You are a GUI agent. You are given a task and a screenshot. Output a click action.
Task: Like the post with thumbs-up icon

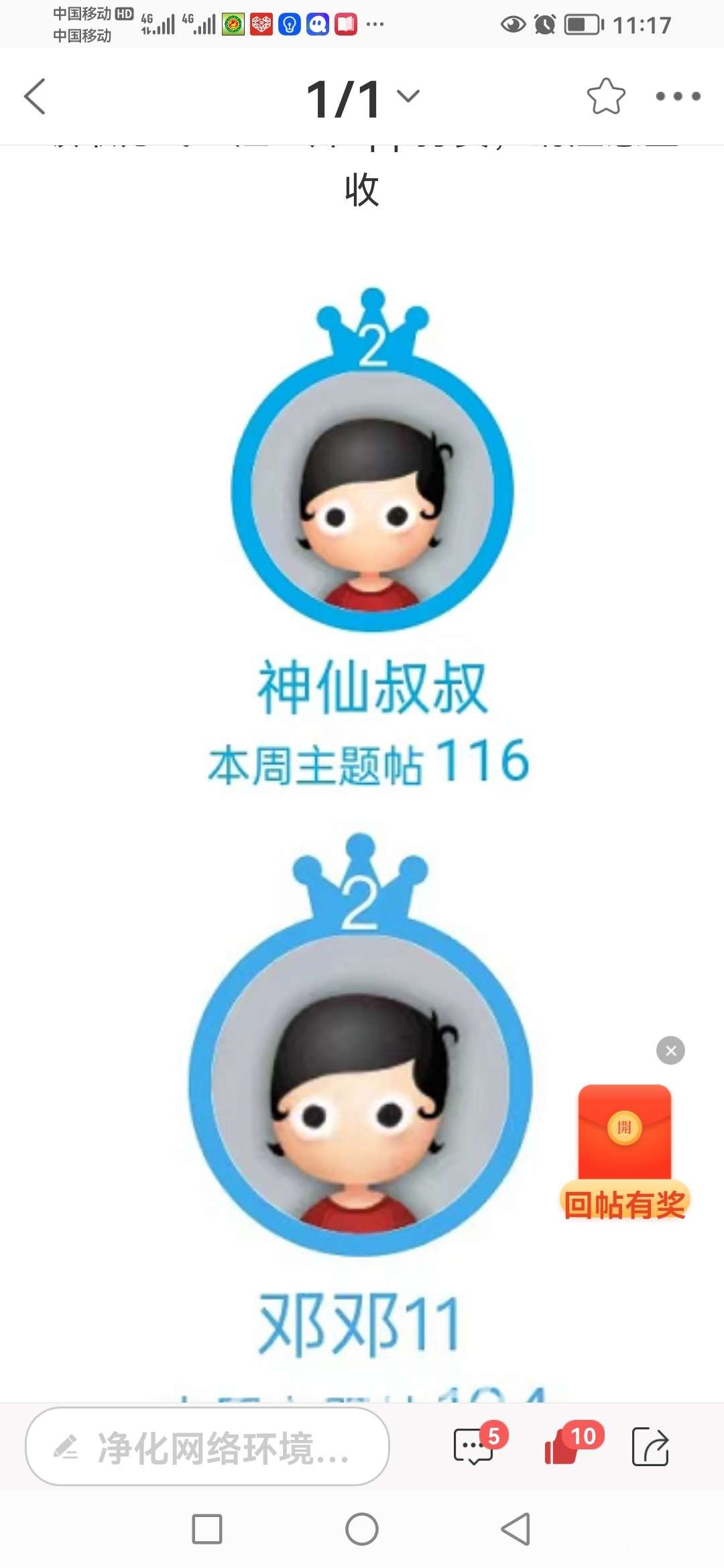click(562, 1447)
